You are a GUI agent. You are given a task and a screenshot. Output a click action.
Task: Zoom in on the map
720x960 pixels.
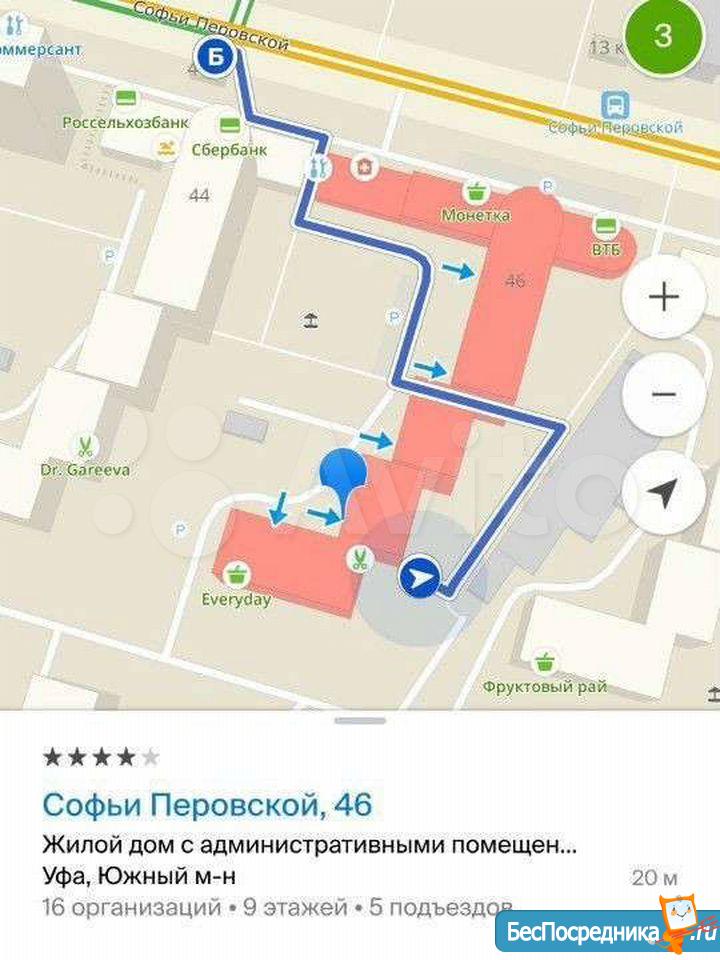[663, 297]
